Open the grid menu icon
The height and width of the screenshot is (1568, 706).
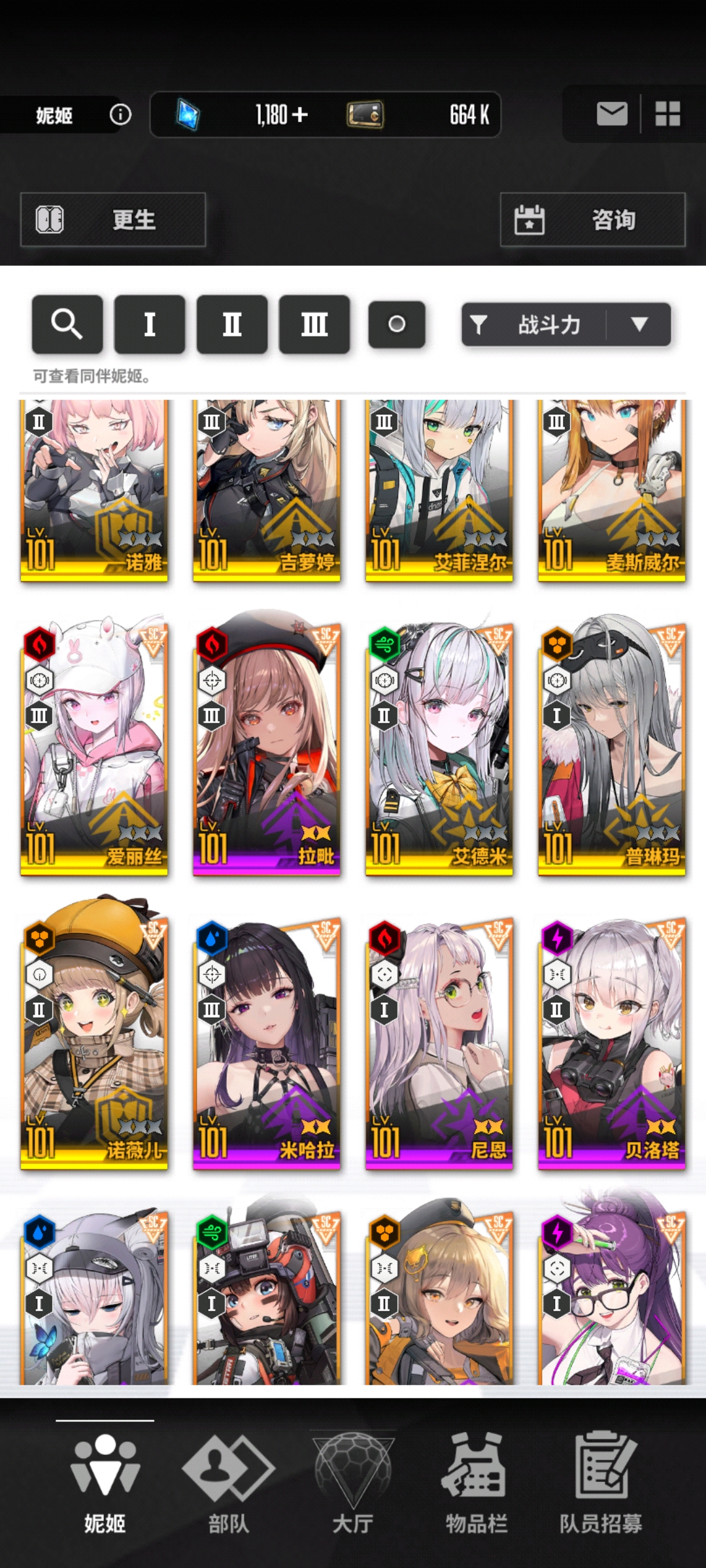[667, 114]
